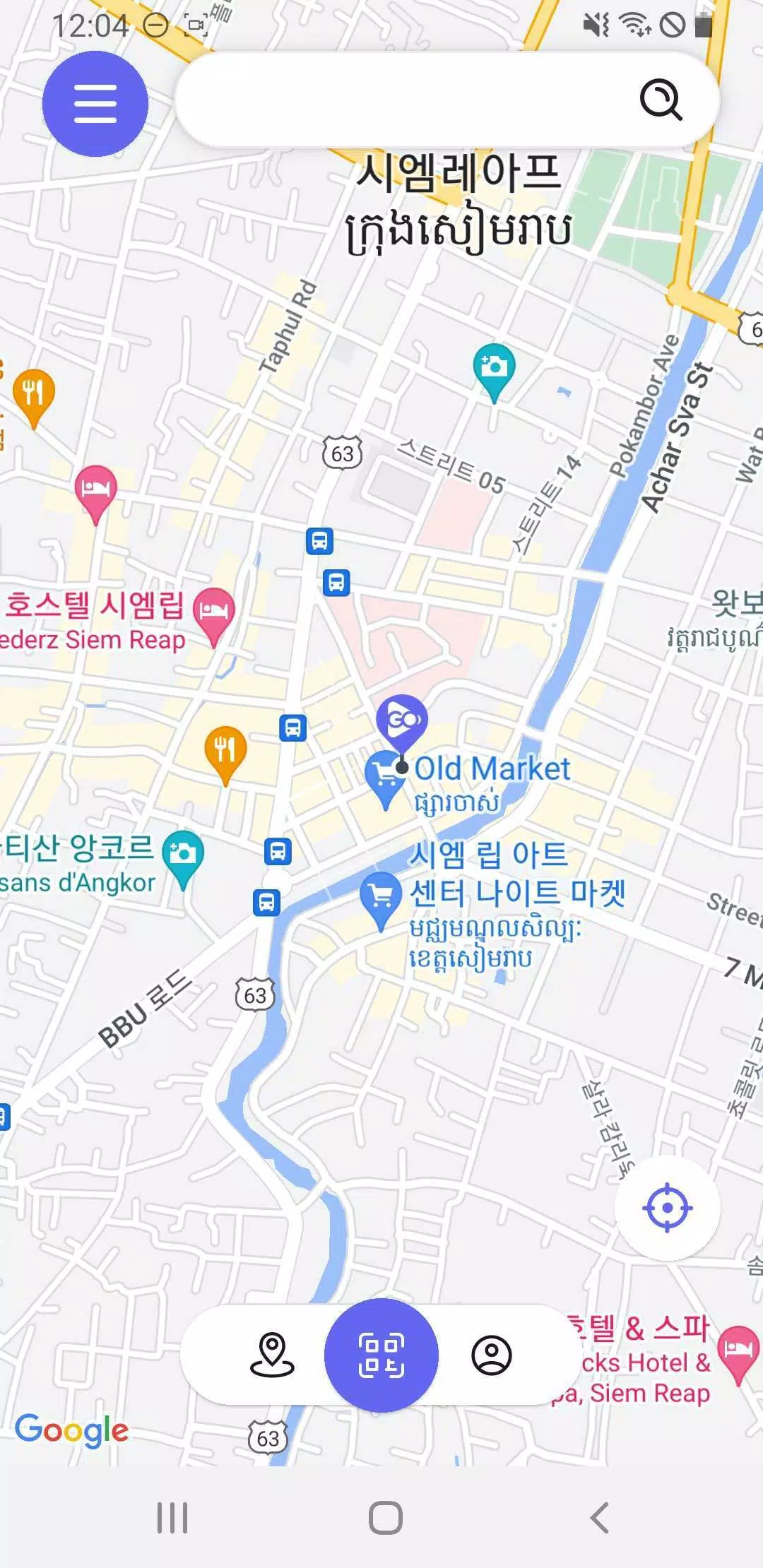The height and width of the screenshot is (1568, 763).
Task: Open the profile account tab
Action: (x=491, y=1355)
